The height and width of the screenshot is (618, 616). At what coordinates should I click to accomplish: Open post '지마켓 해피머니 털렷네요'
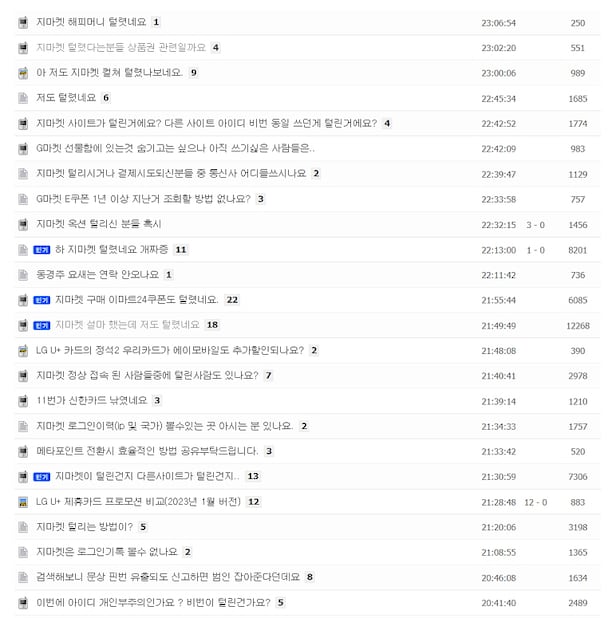(x=91, y=22)
